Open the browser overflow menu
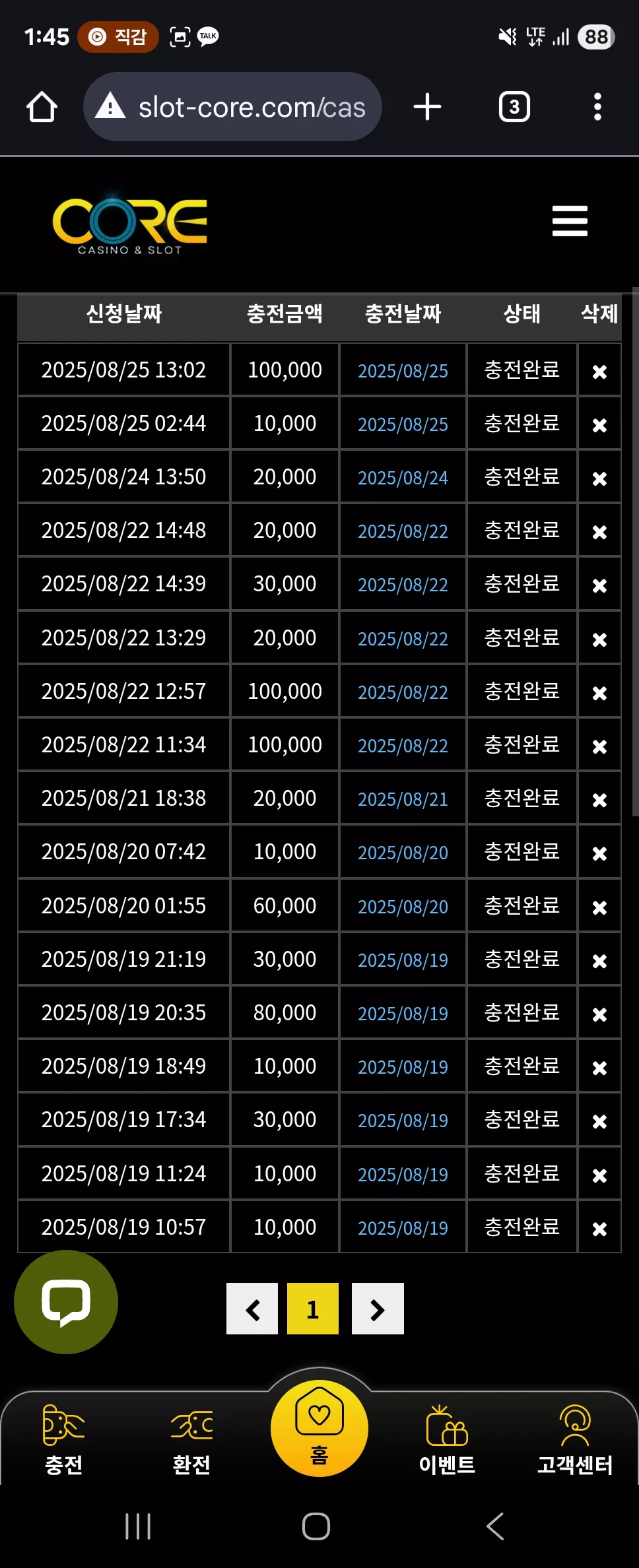The height and width of the screenshot is (1568, 639). pyautogui.click(x=597, y=107)
